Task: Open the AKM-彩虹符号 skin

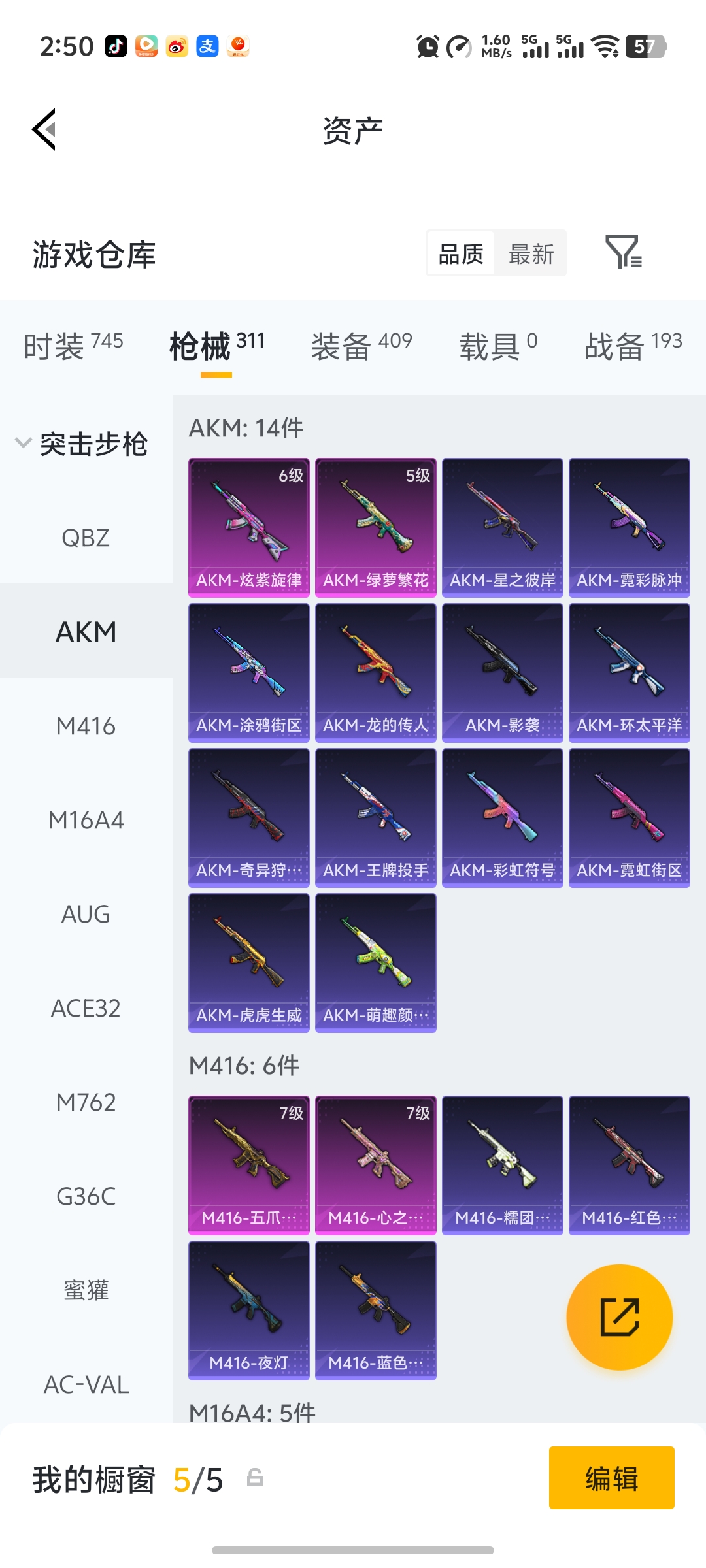Action: click(x=502, y=817)
